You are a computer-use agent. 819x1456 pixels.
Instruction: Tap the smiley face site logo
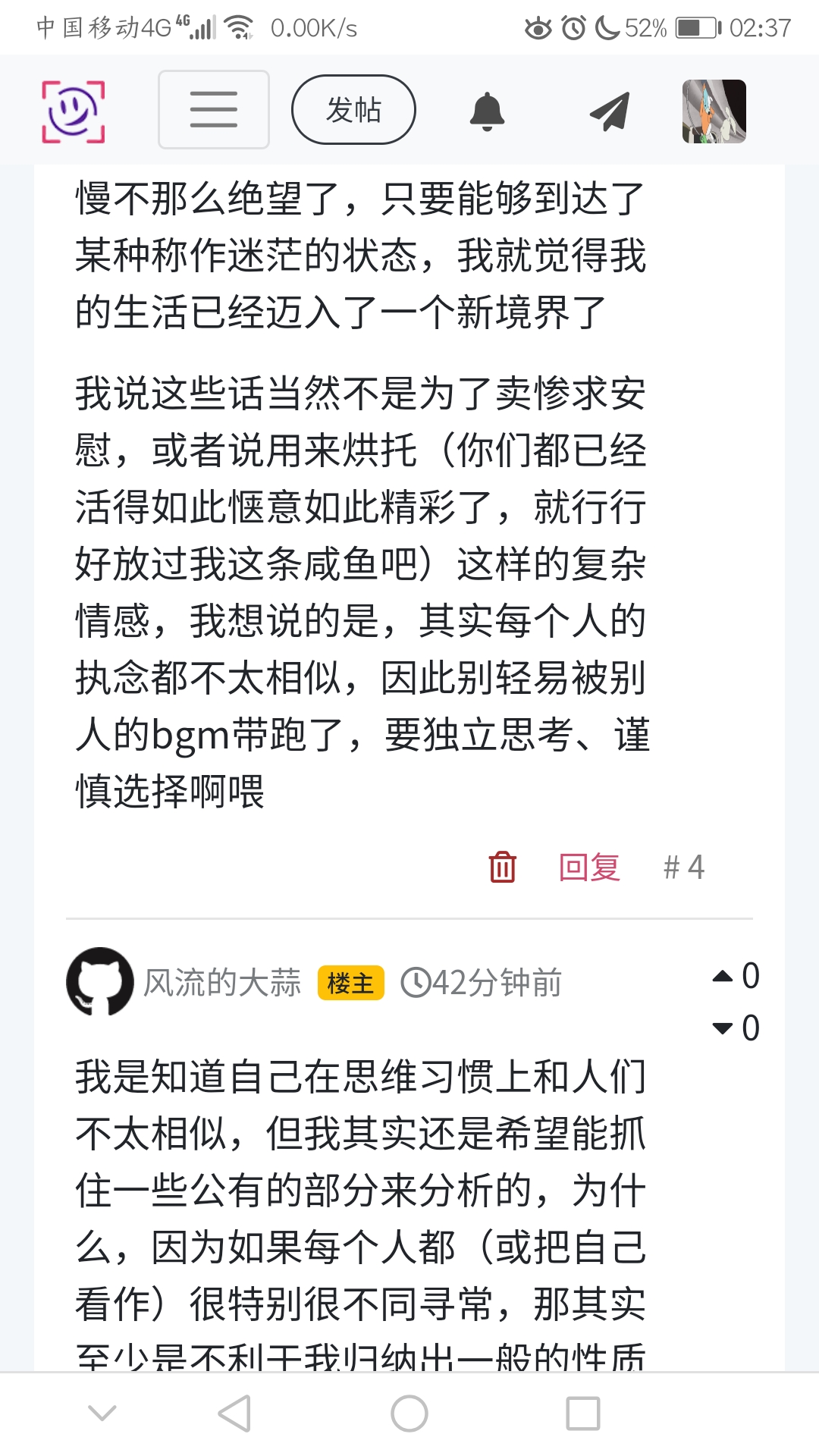coord(73,111)
